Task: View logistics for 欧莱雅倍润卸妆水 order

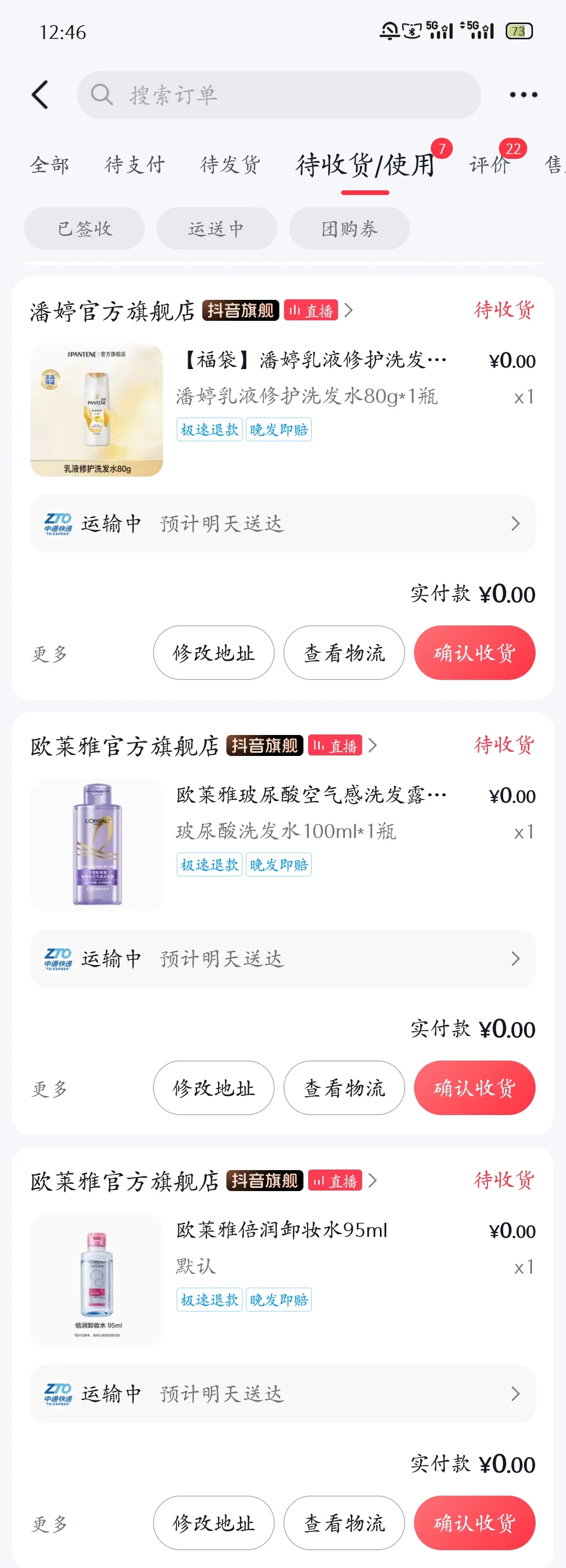Action: point(344,1522)
